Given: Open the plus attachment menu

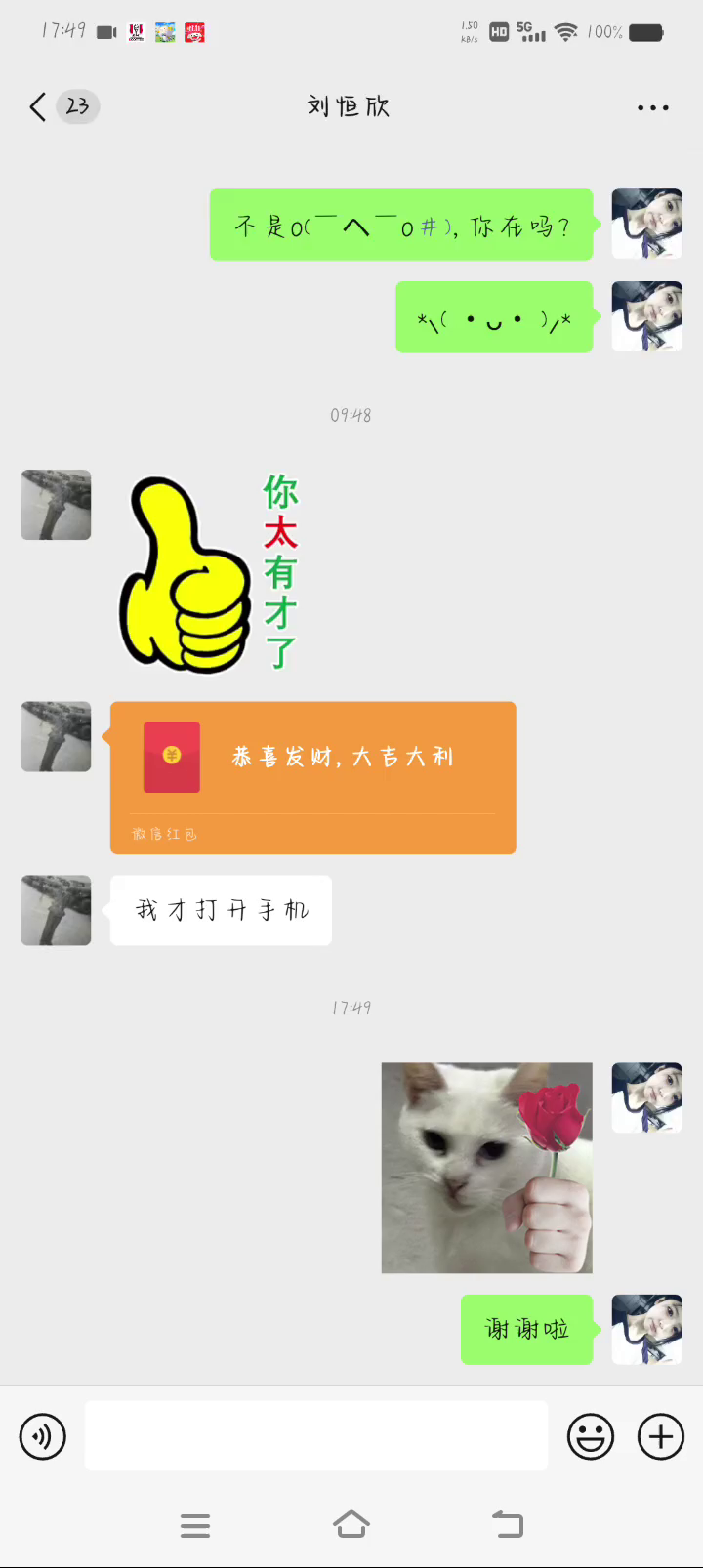Looking at the screenshot, I should (661, 1436).
